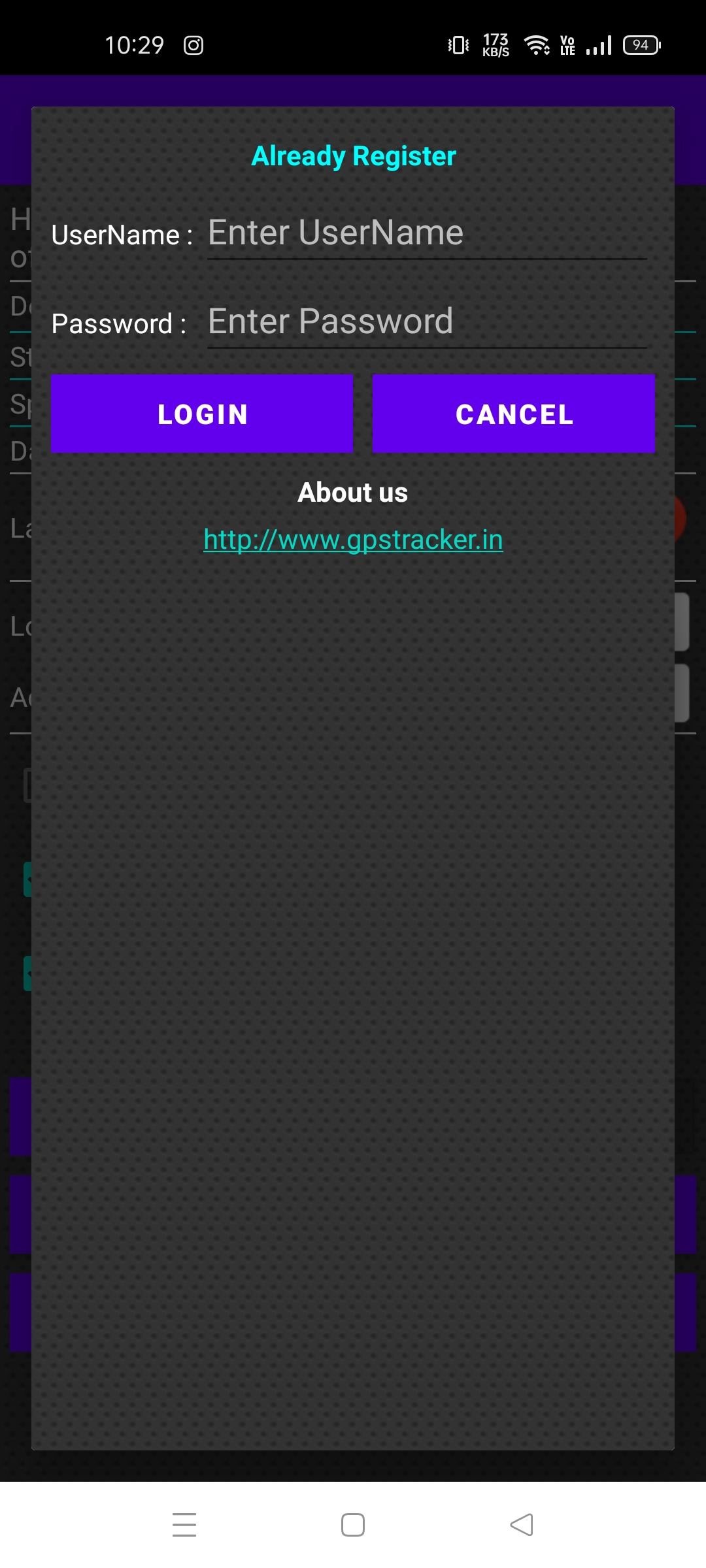The height and width of the screenshot is (1568, 706).
Task: Open the gpstracker.in website link
Action: tap(353, 540)
